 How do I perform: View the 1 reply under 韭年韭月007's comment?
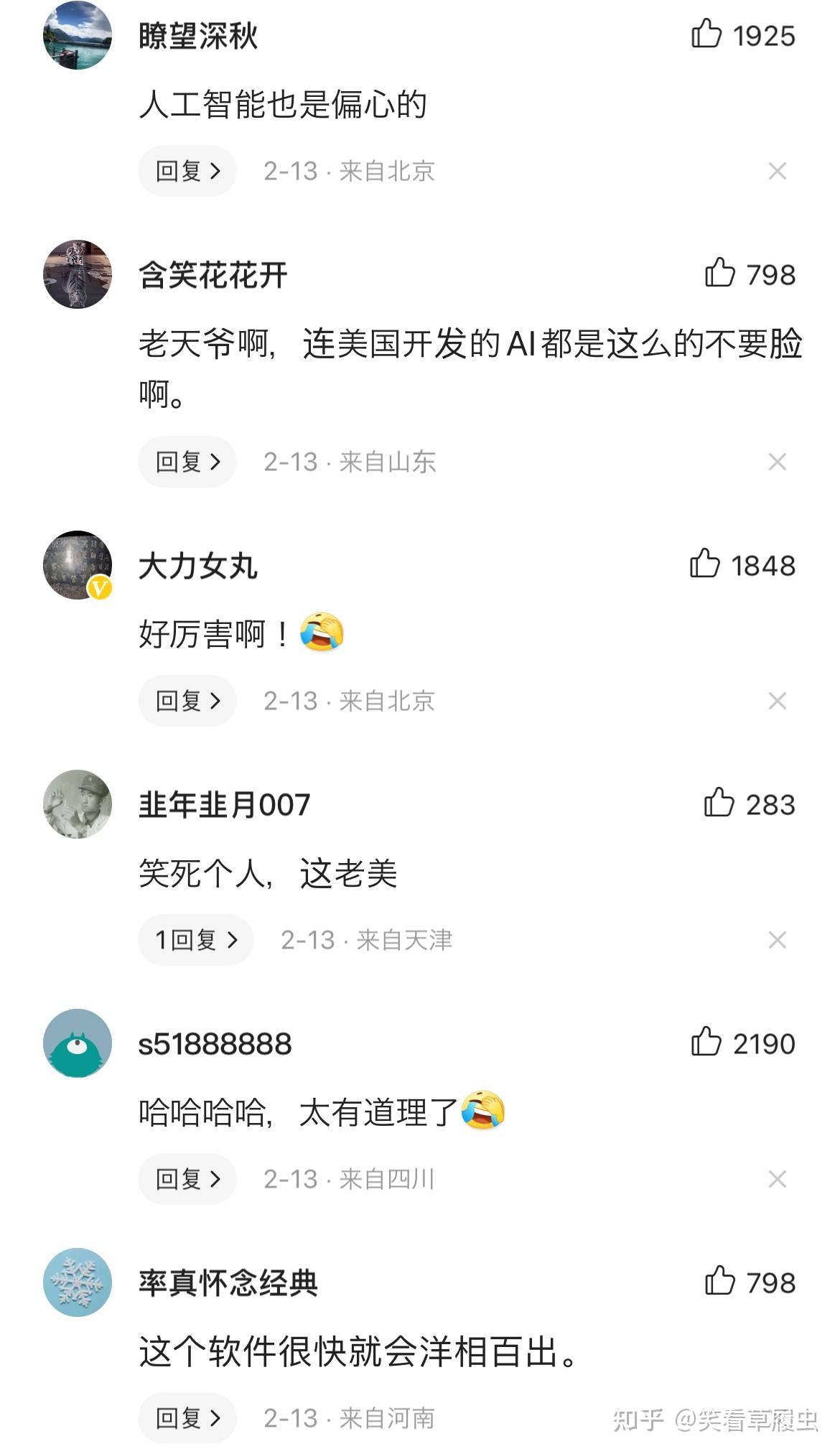[x=196, y=940]
